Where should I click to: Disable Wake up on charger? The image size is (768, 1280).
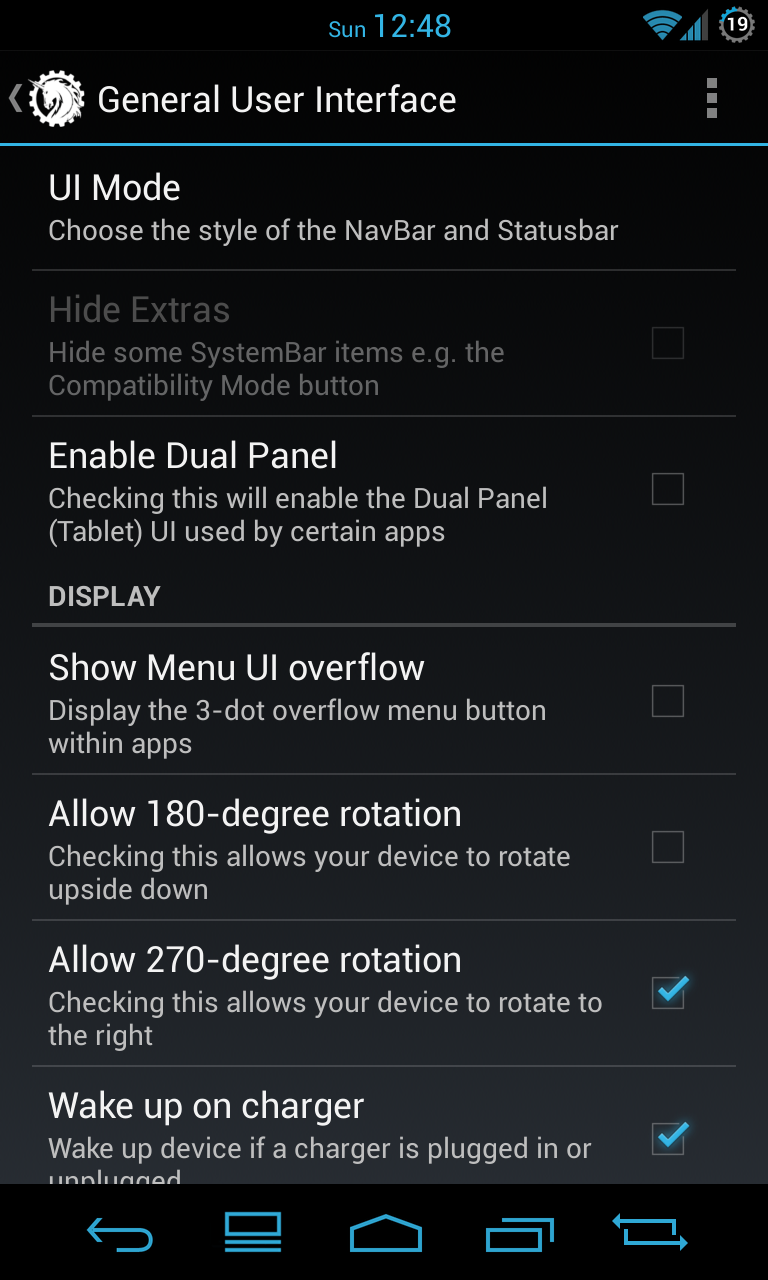pos(668,1138)
